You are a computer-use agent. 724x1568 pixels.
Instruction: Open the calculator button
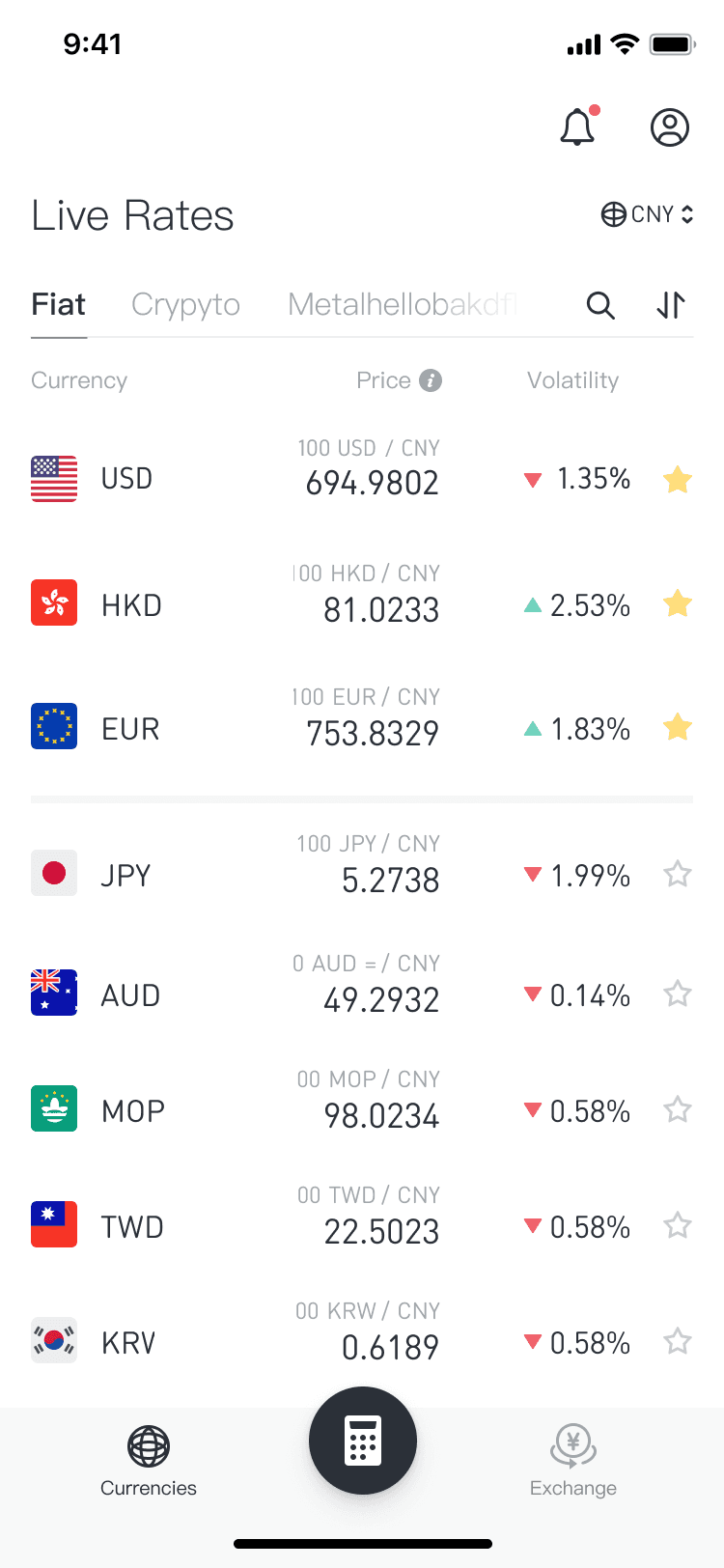tap(363, 1441)
